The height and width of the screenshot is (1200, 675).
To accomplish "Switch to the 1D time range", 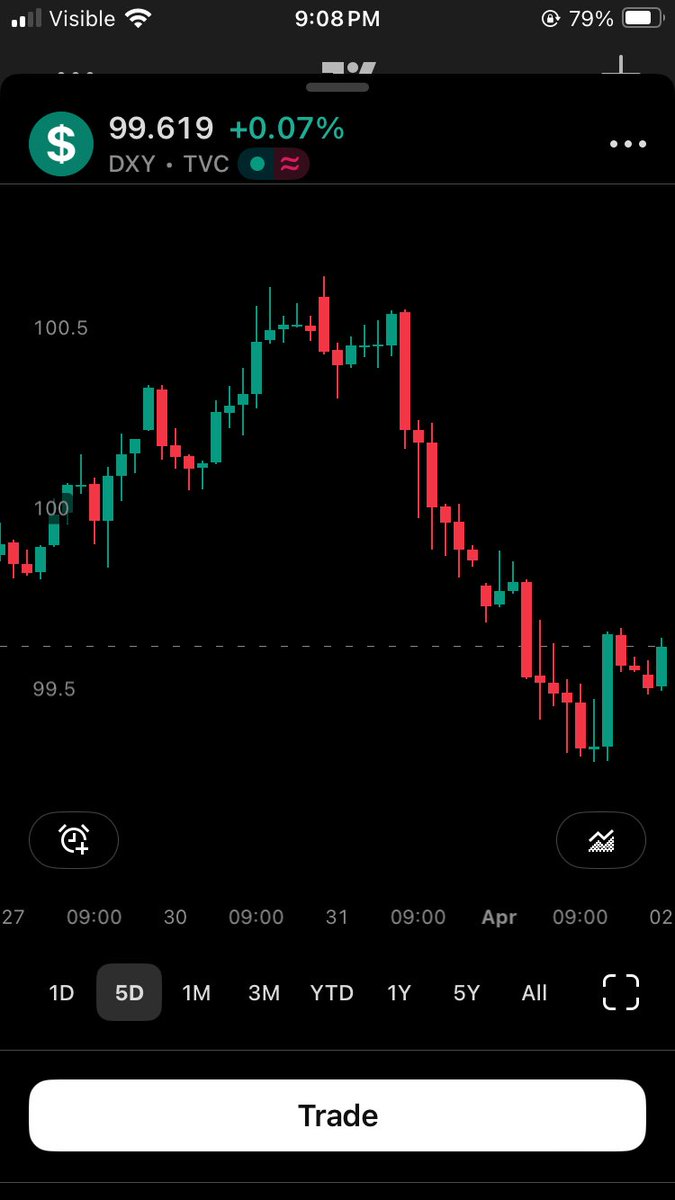I will (x=62, y=993).
